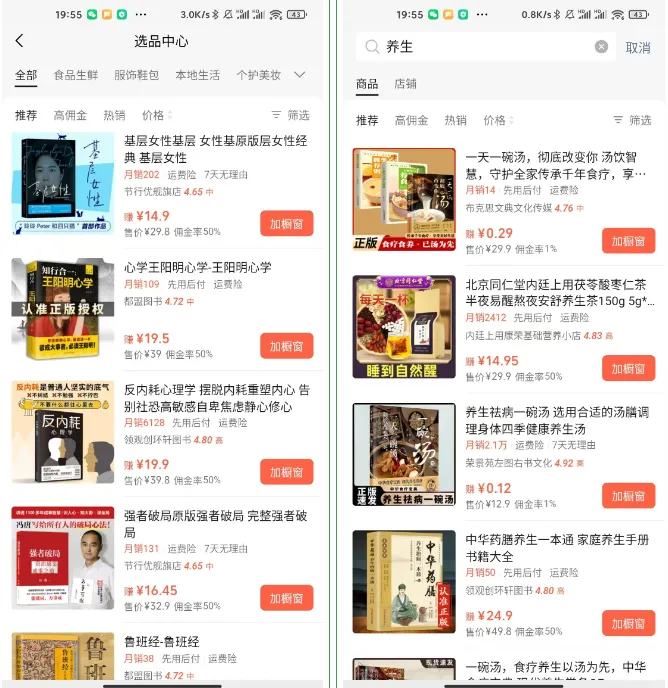Clear the 养生 search text
This screenshot has width=668, height=688.
tap(601, 47)
